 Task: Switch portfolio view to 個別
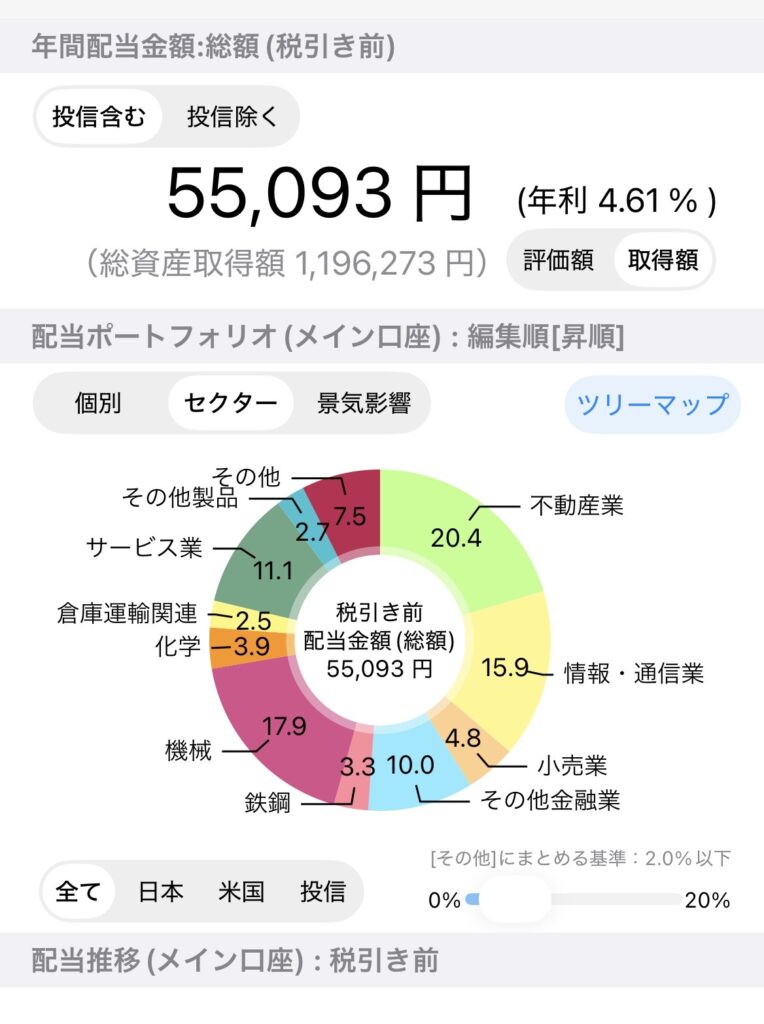pos(98,404)
